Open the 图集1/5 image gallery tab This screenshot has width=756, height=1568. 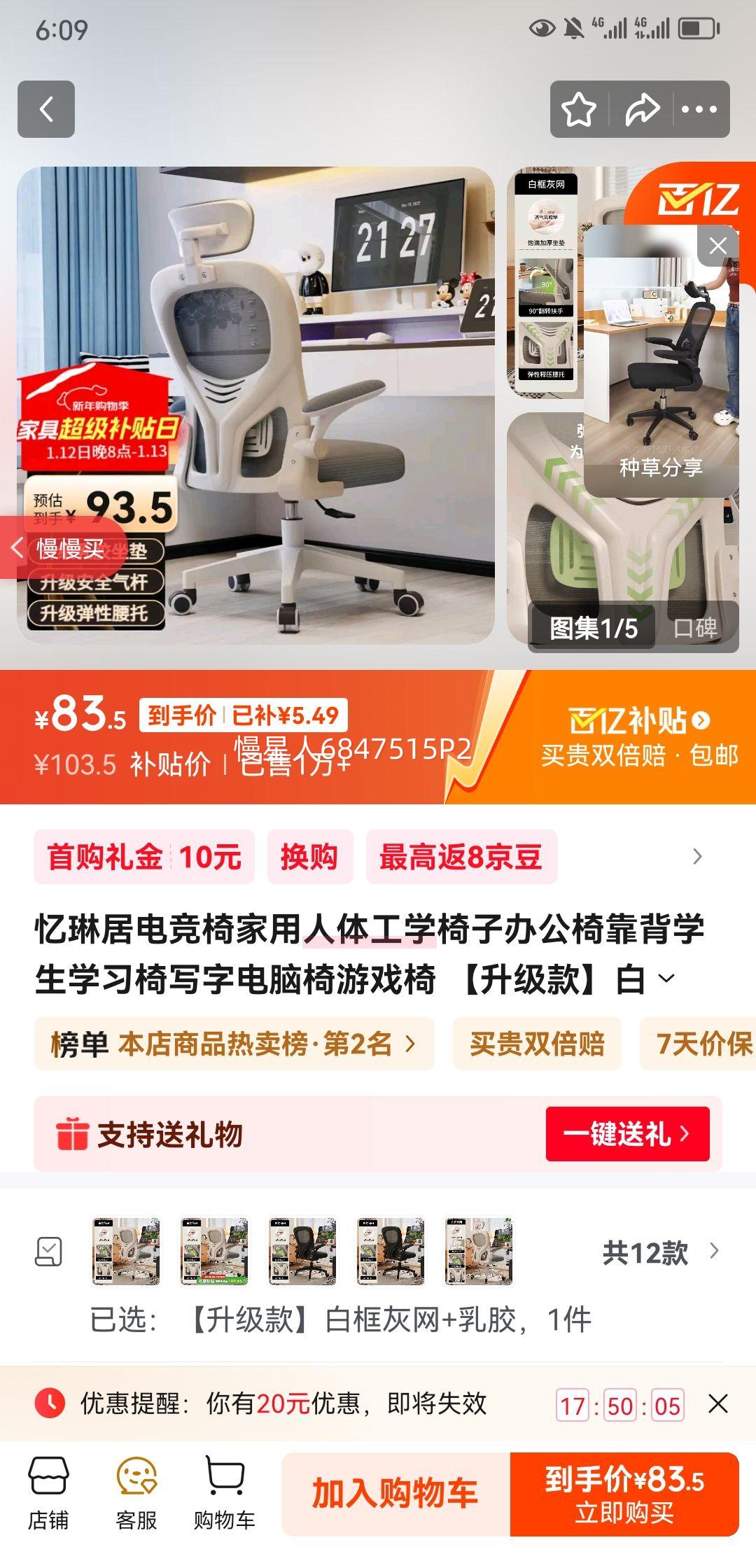pos(594,629)
